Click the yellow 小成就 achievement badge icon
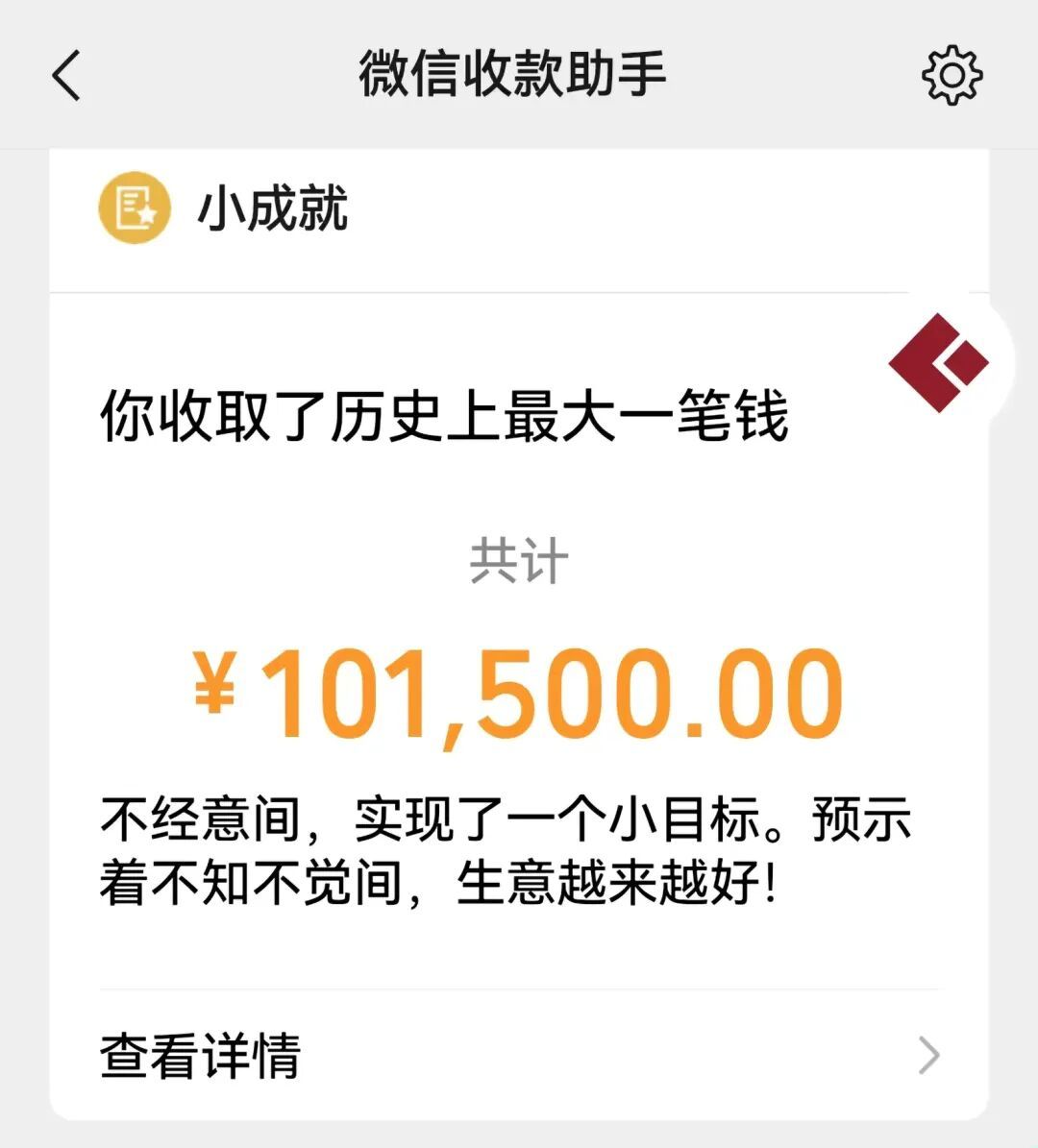 135,208
